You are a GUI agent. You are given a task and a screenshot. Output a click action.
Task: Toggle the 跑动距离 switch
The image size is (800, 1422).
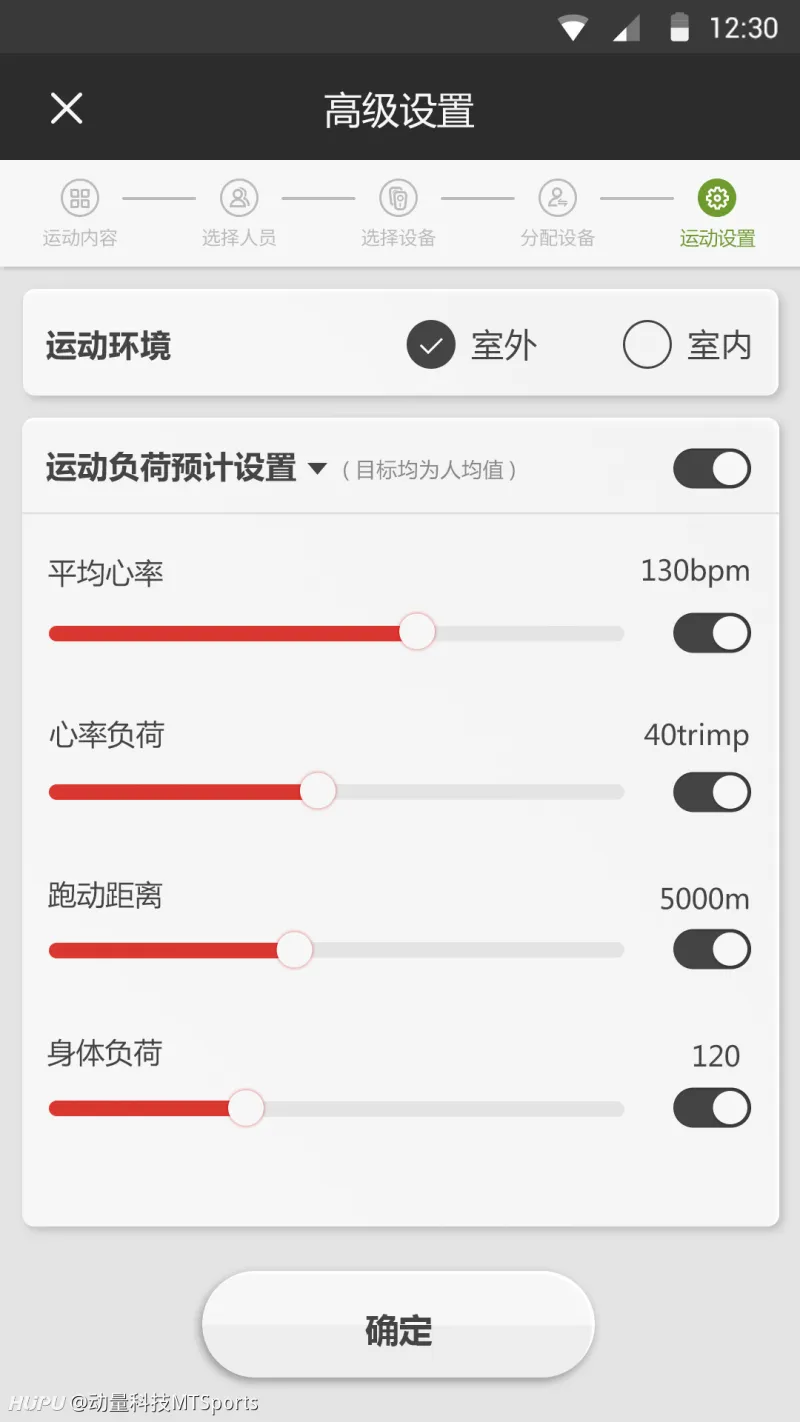(x=712, y=950)
